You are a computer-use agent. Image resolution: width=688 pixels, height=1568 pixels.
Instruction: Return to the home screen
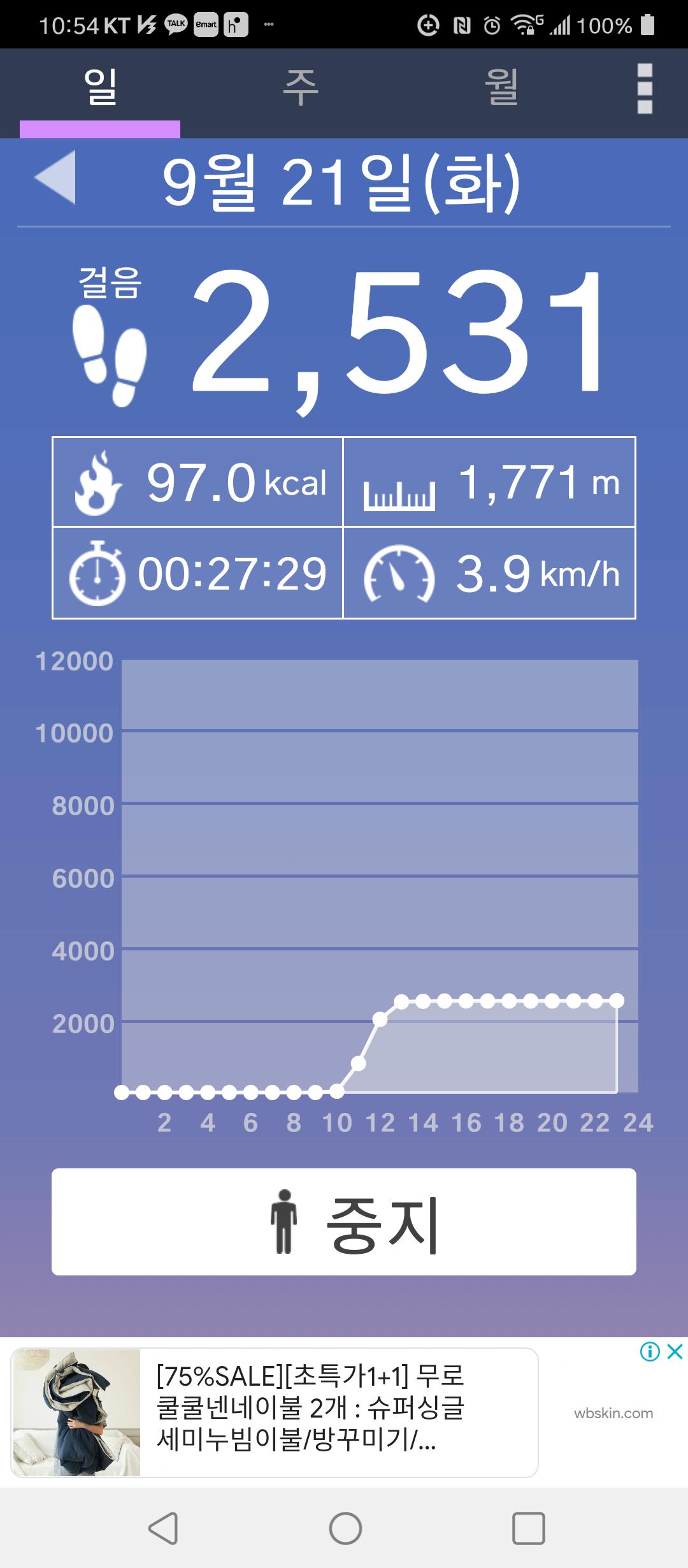point(345,1528)
